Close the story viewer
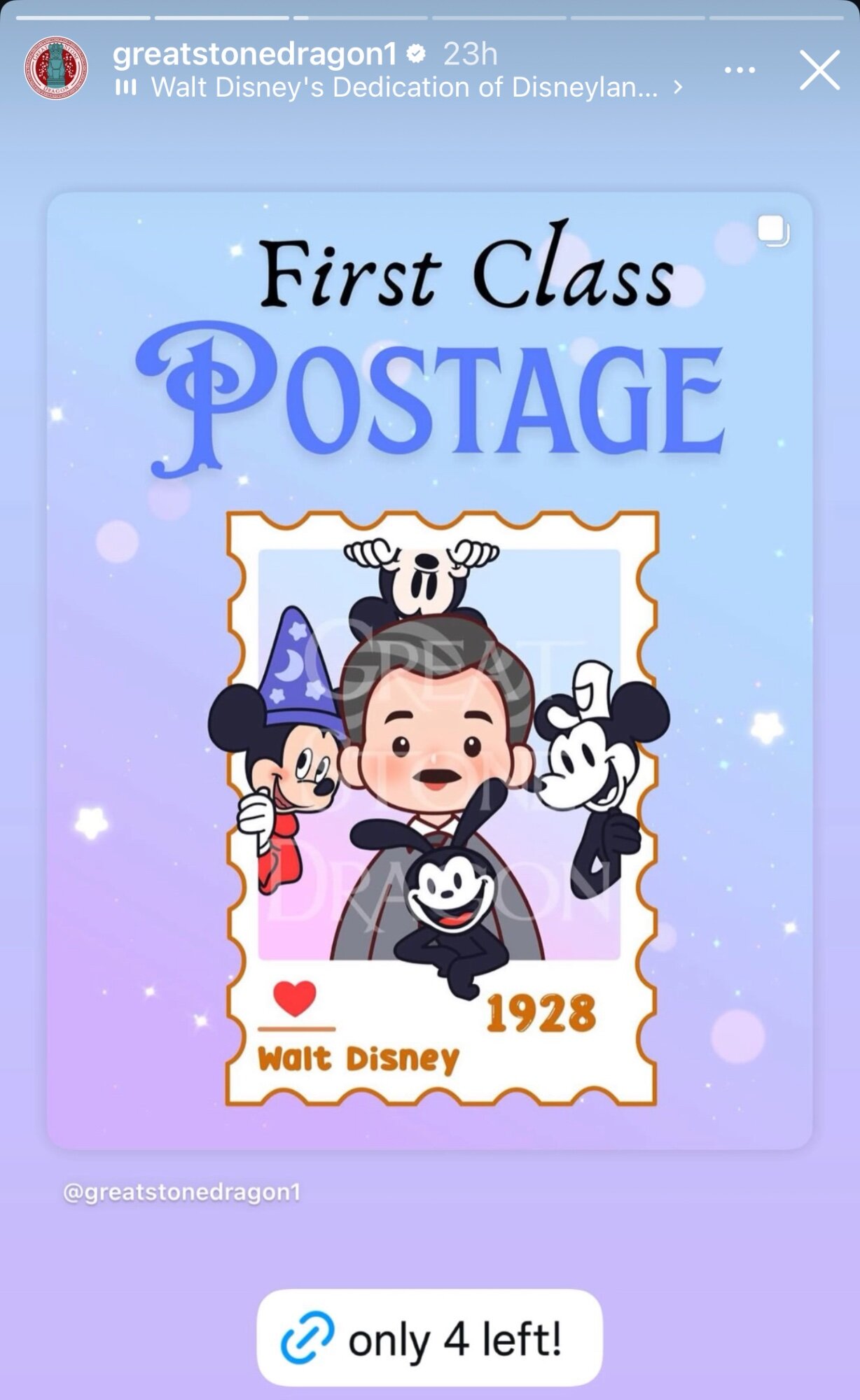 [x=819, y=70]
